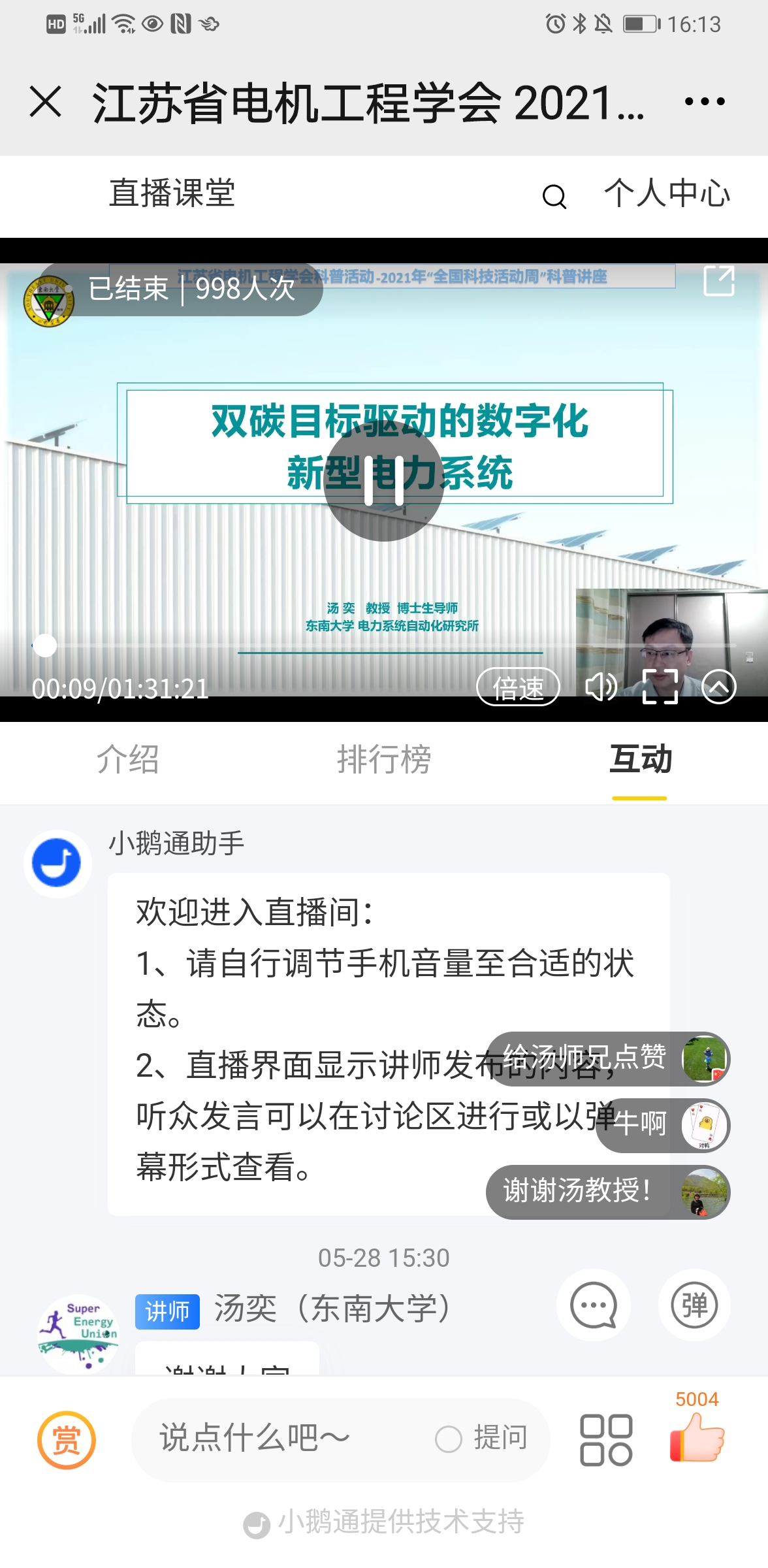Image resolution: width=768 pixels, height=1568 pixels.
Task: Switch to the 介绍 tab
Action: coord(128,760)
